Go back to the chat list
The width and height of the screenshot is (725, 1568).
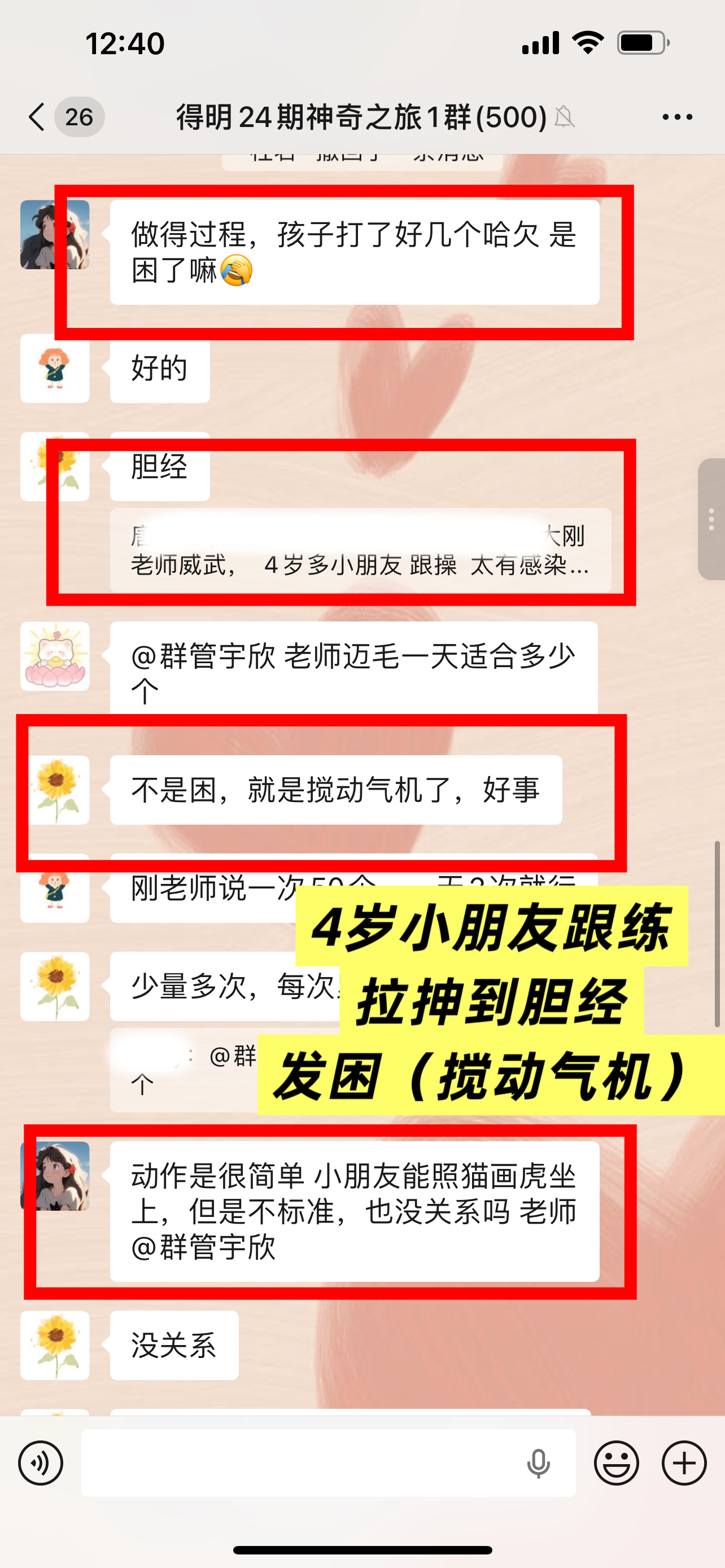coord(38,117)
